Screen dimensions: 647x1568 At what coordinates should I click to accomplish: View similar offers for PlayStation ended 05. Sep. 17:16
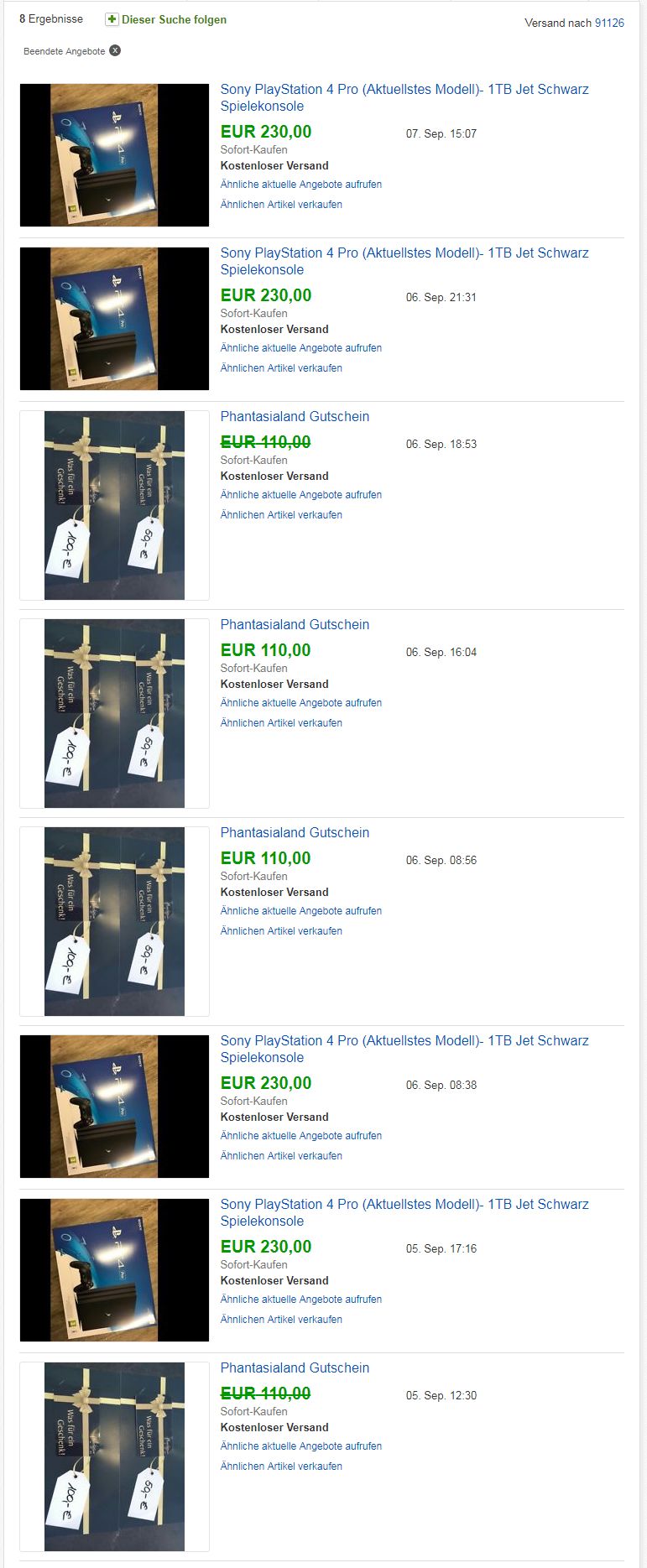point(300,1300)
